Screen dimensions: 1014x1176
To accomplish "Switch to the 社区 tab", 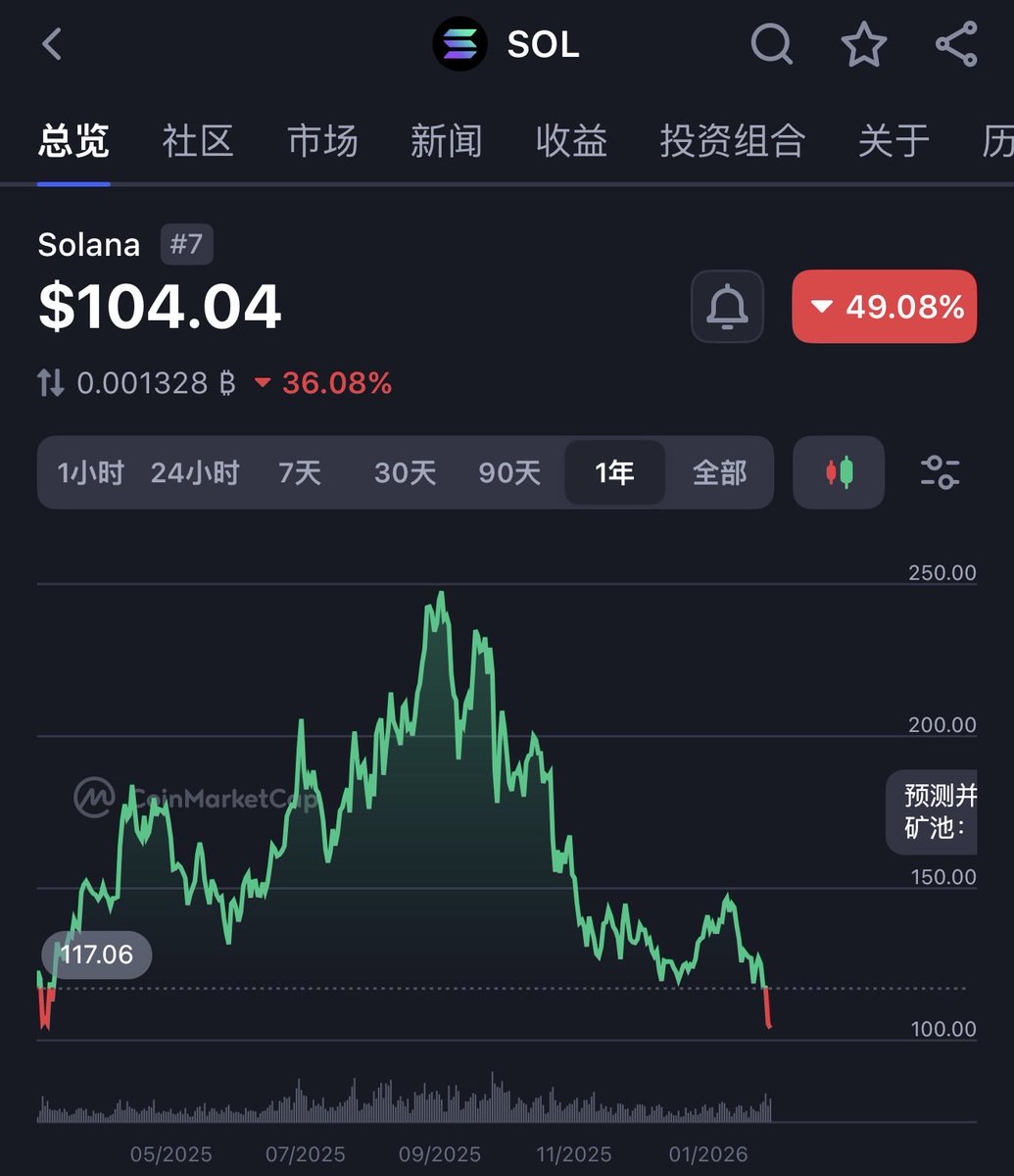I will 198,141.
